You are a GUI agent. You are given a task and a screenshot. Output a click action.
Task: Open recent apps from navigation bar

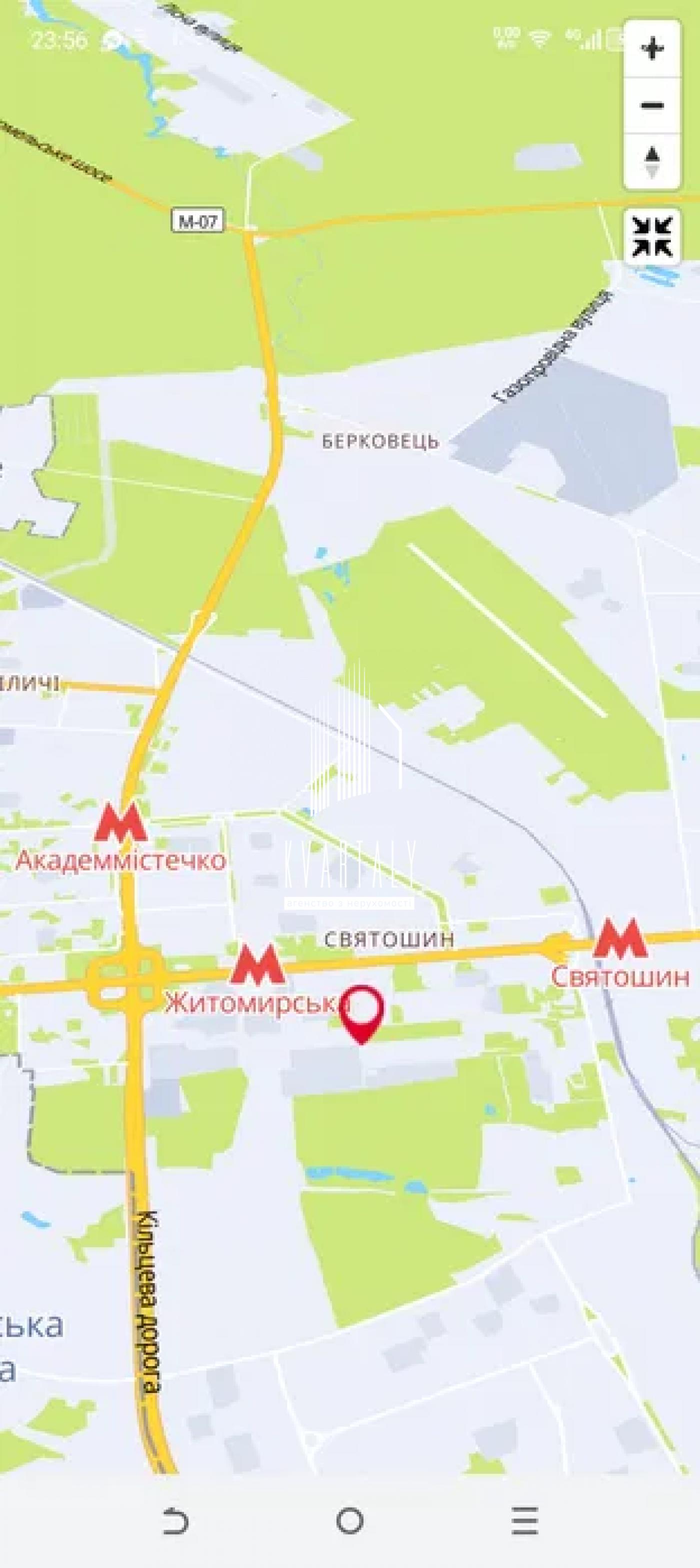524,1521
